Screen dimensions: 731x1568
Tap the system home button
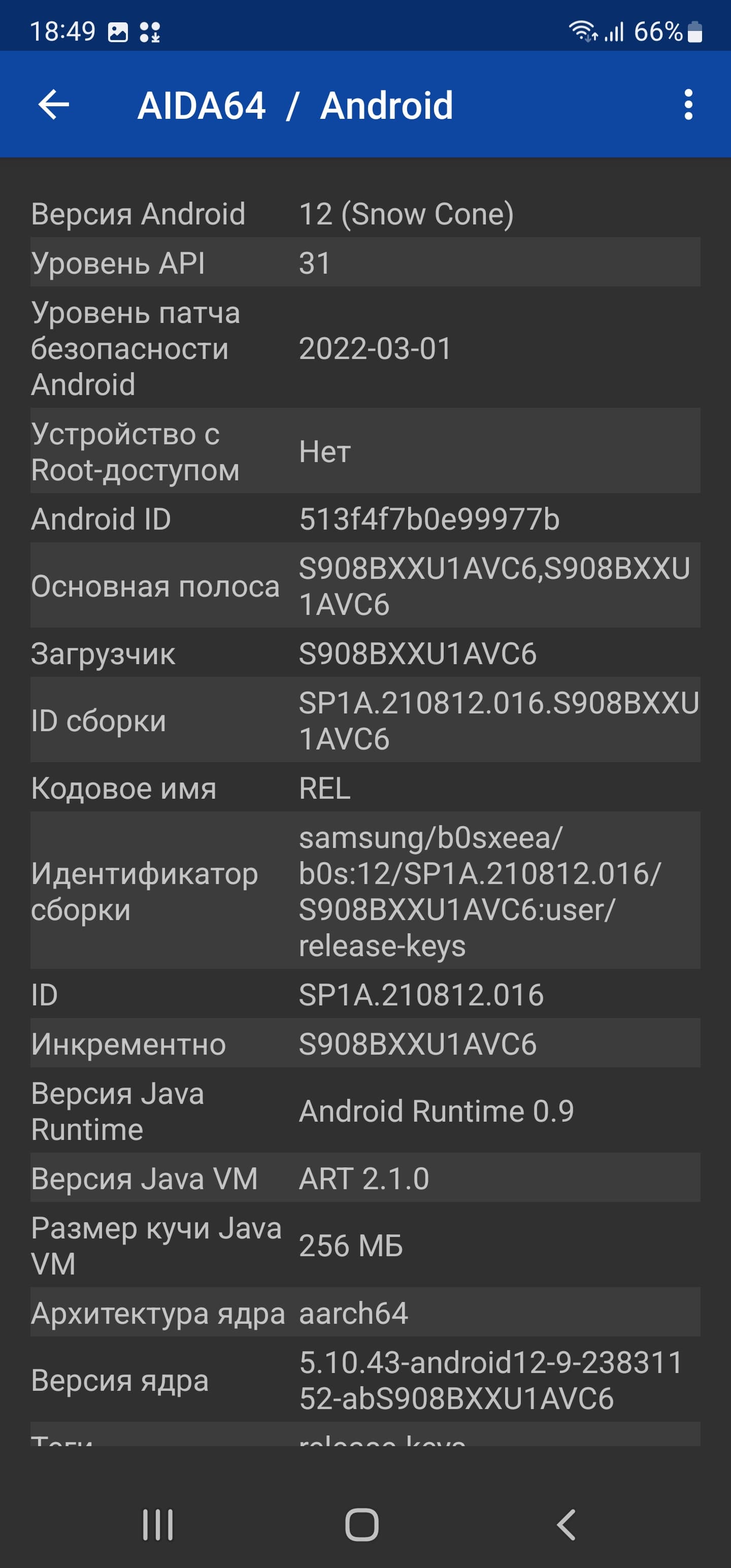pyautogui.click(x=362, y=1525)
